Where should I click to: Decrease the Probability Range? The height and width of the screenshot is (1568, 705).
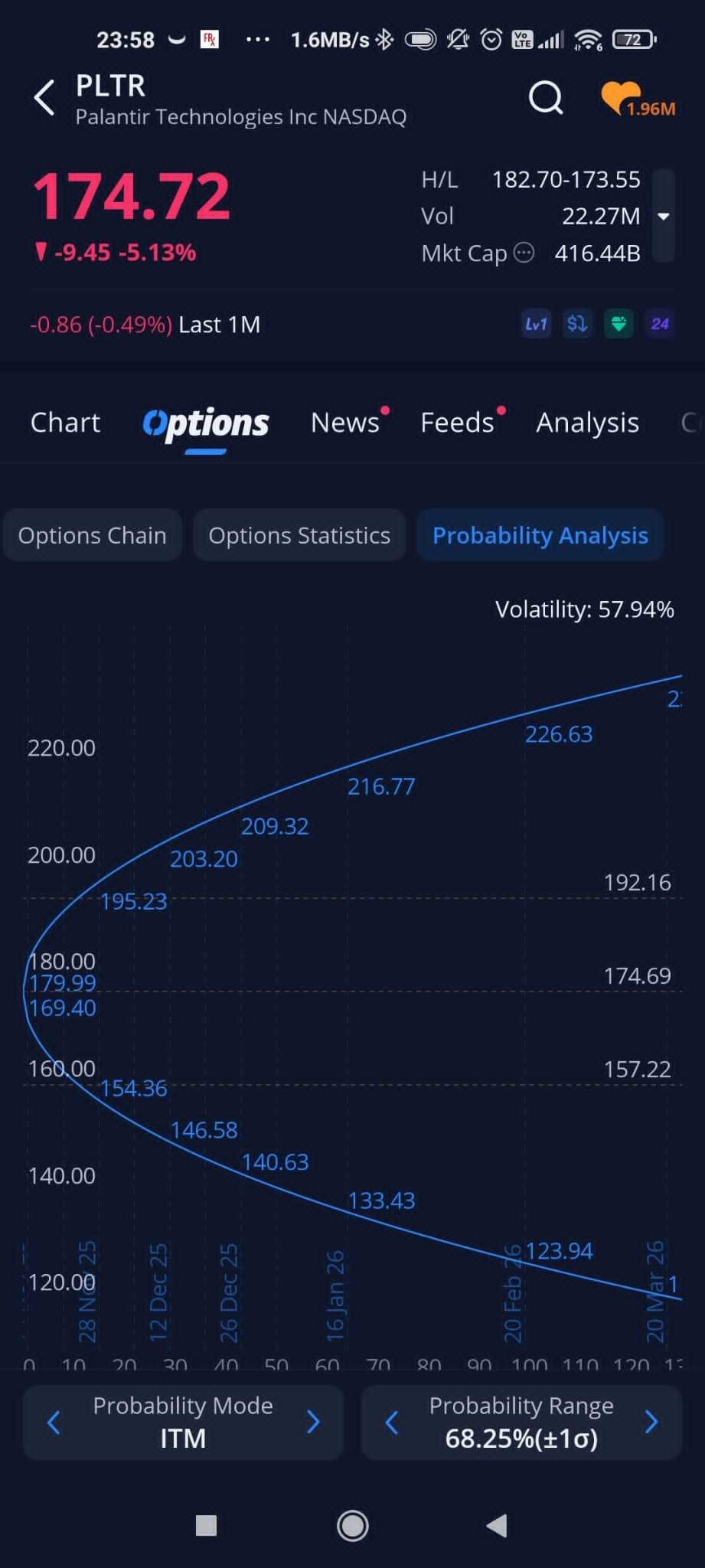click(x=392, y=1423)
